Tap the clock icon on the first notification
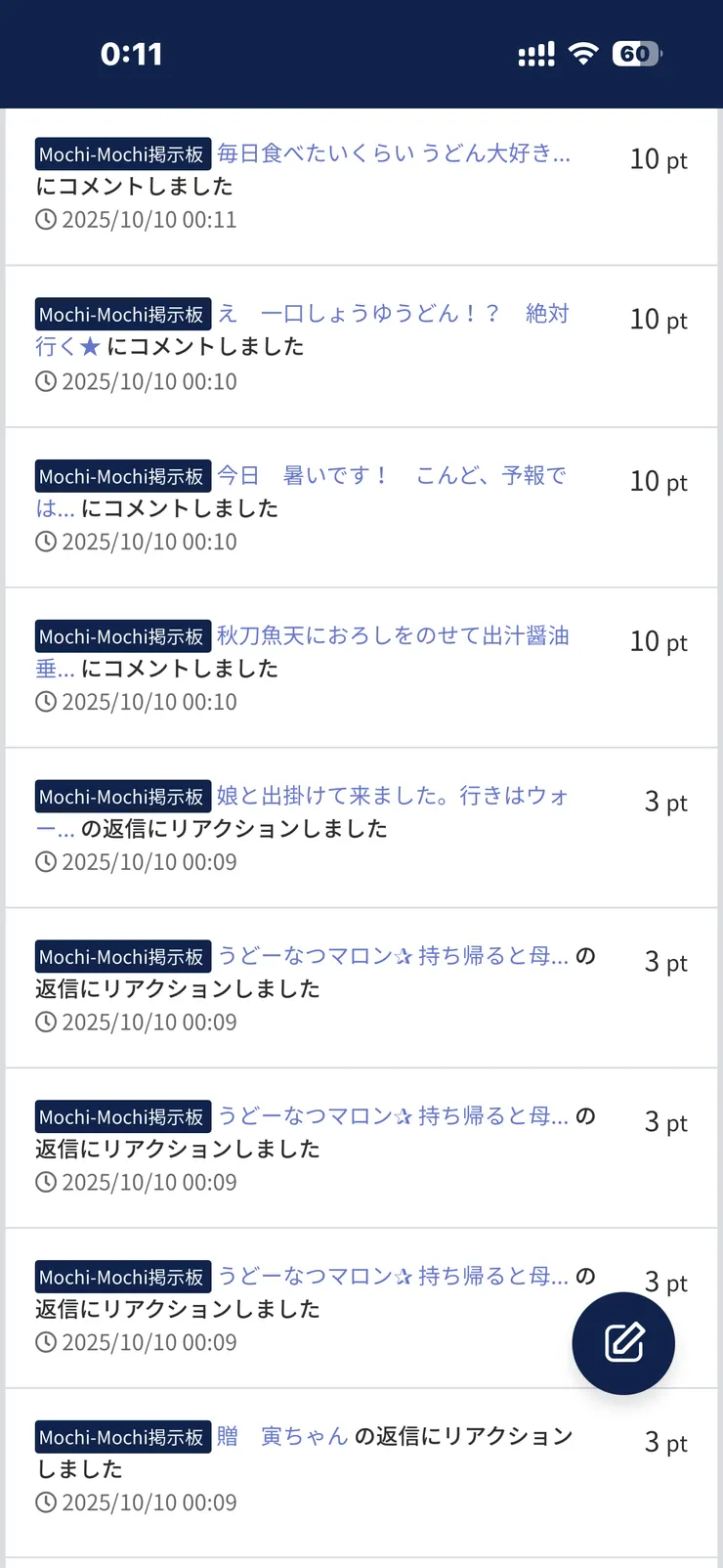Viewport: 723px width, 1568px height. pyautogui.click(x=47, y=219)
